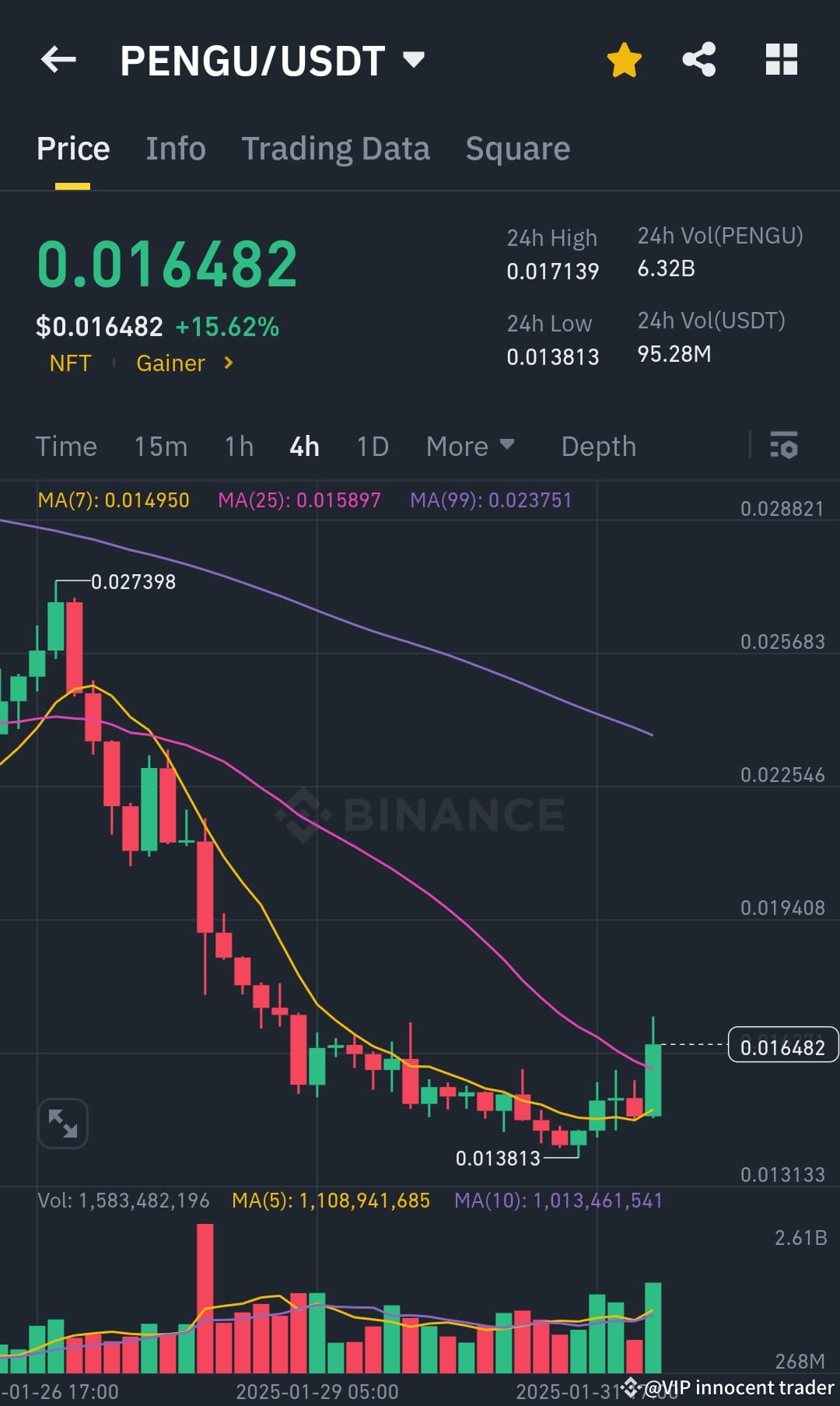The width and height of the screenshot is (840, 1406).
Task: Open the Depth view
Action: click(x=597, y=446)
